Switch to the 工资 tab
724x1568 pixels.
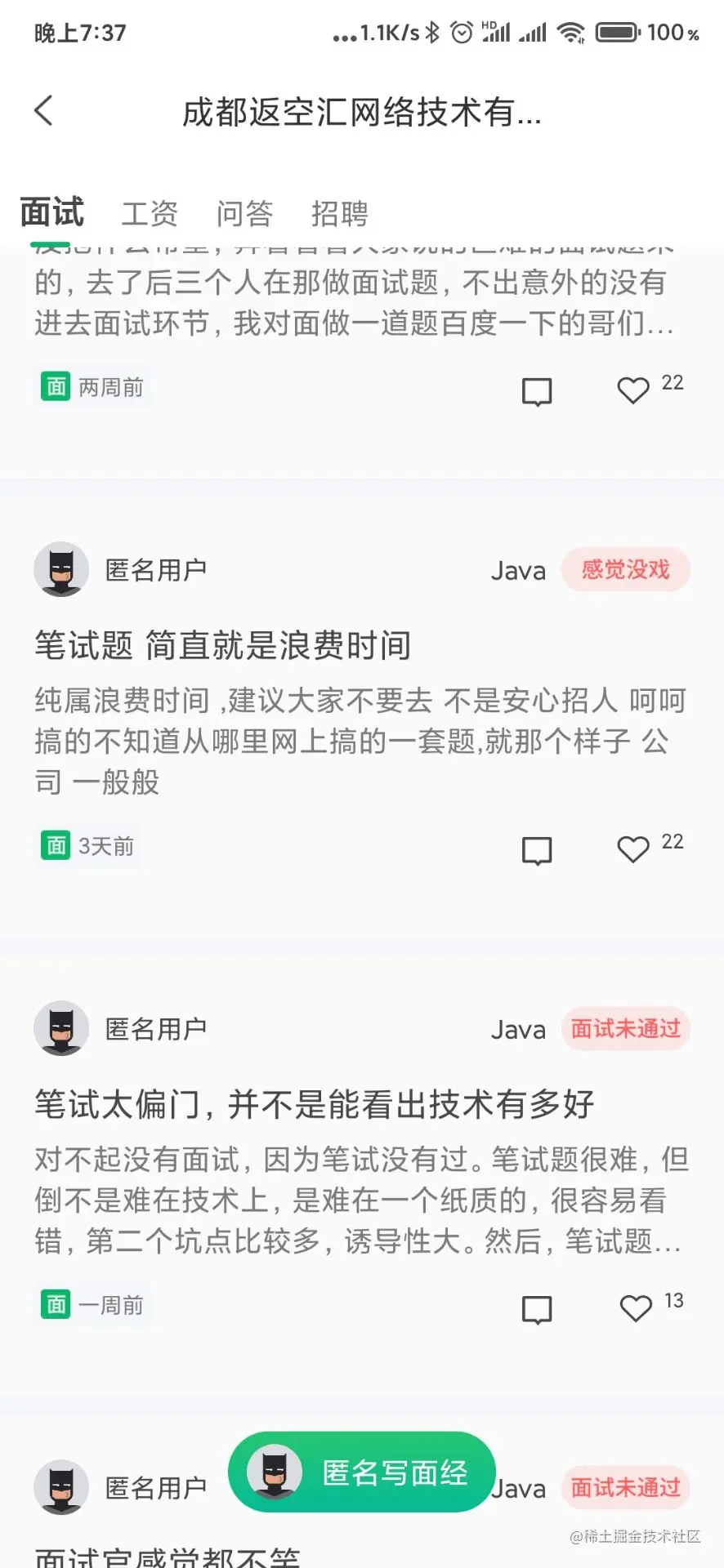(150, 214)
